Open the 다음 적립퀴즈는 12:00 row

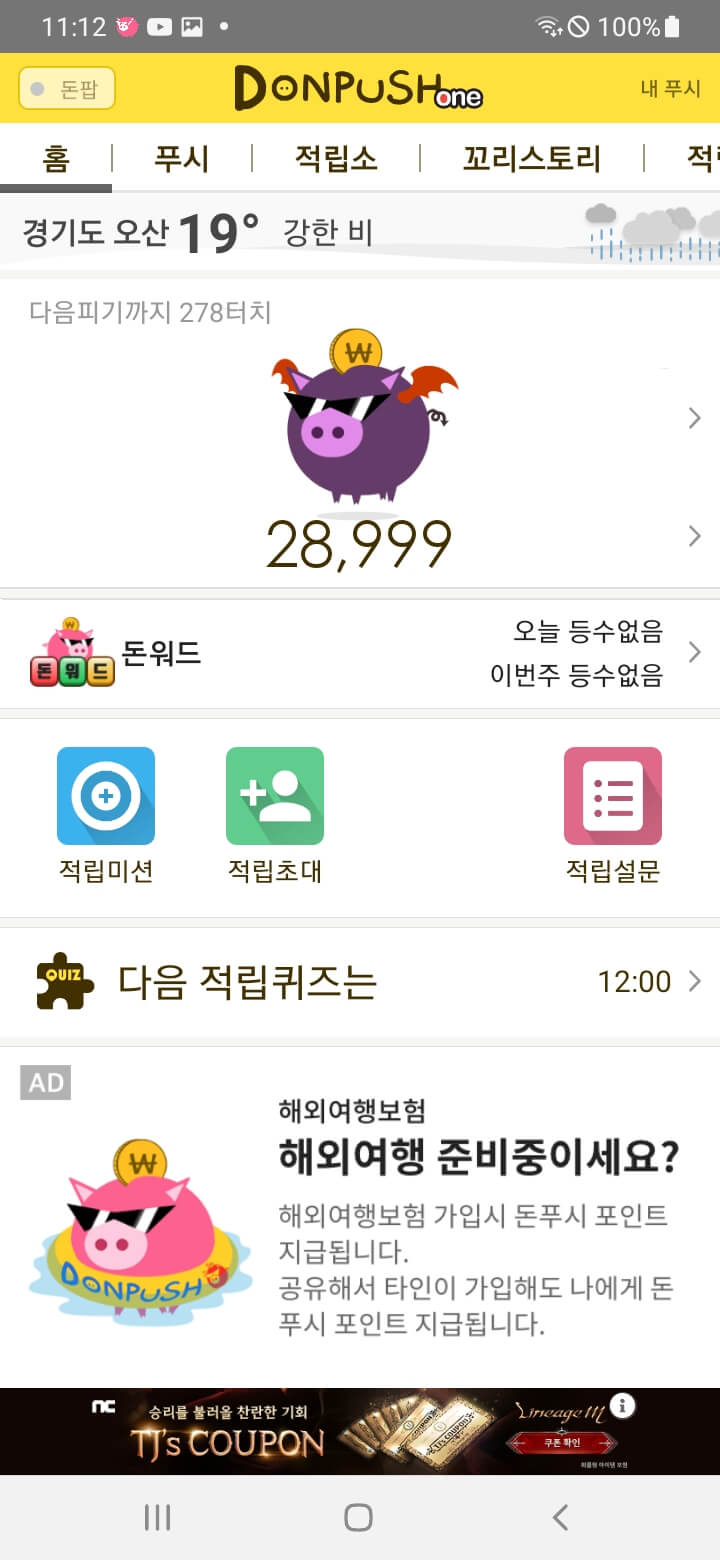360,982
